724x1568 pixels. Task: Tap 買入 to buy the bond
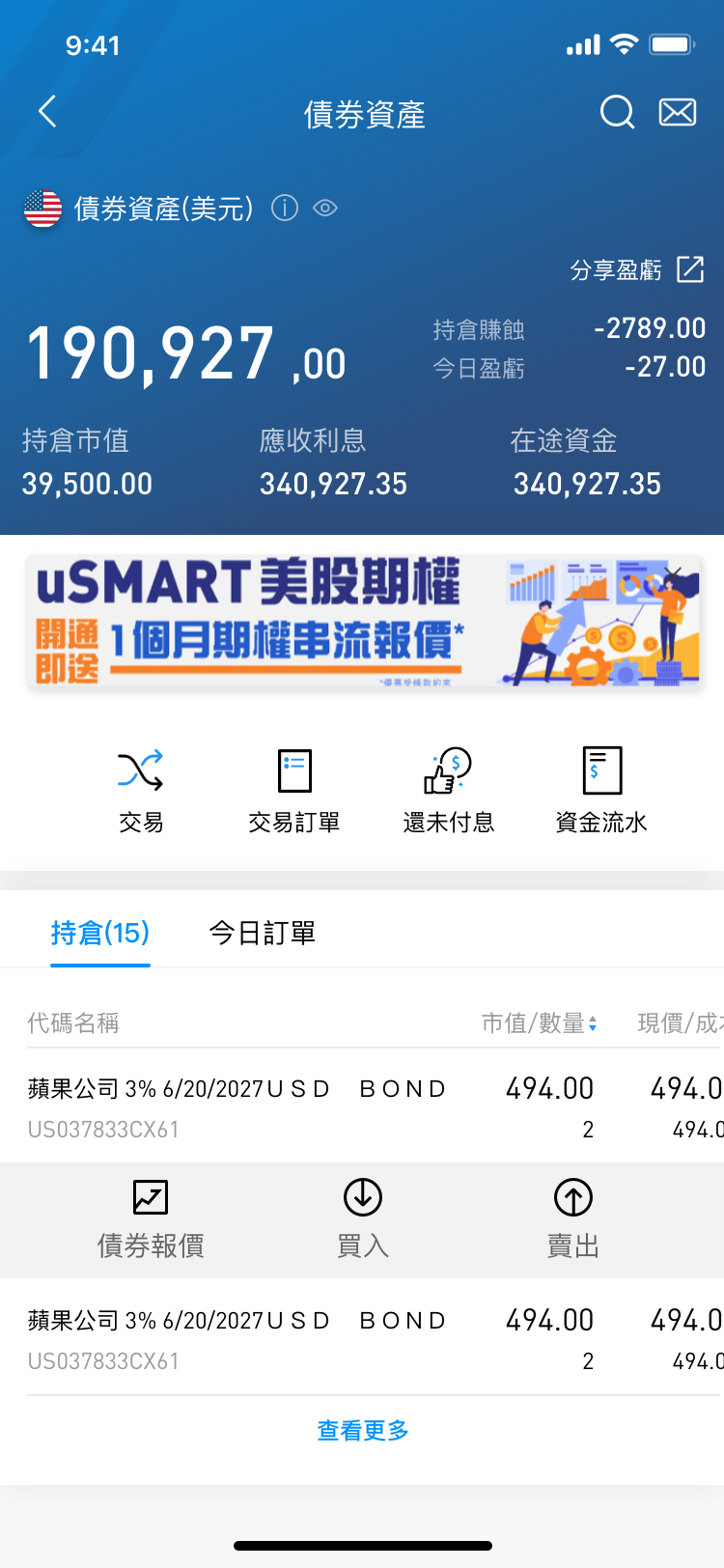click(363, 1220)
